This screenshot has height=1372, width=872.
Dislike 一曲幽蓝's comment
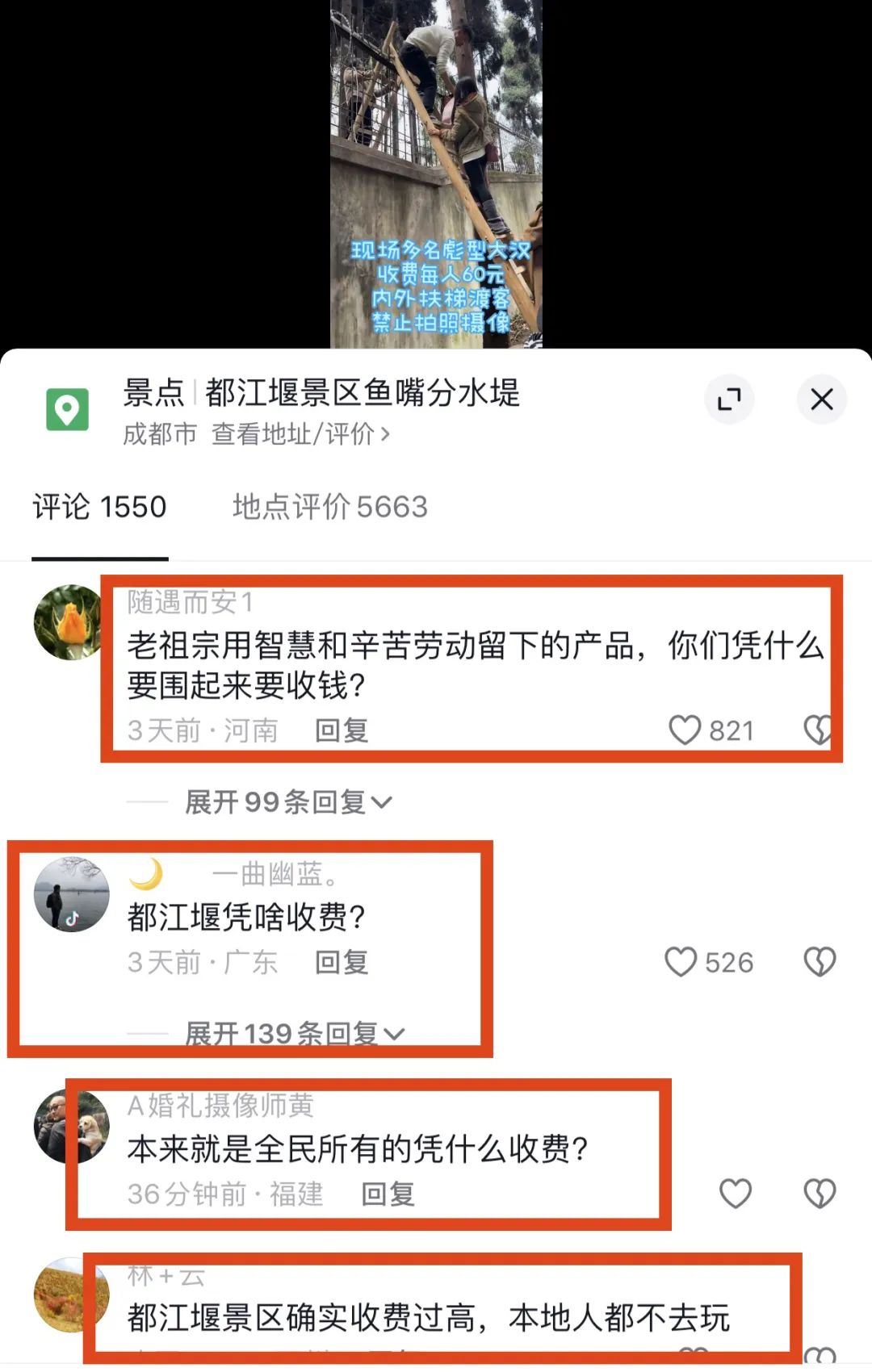click(x=820, y=962)
